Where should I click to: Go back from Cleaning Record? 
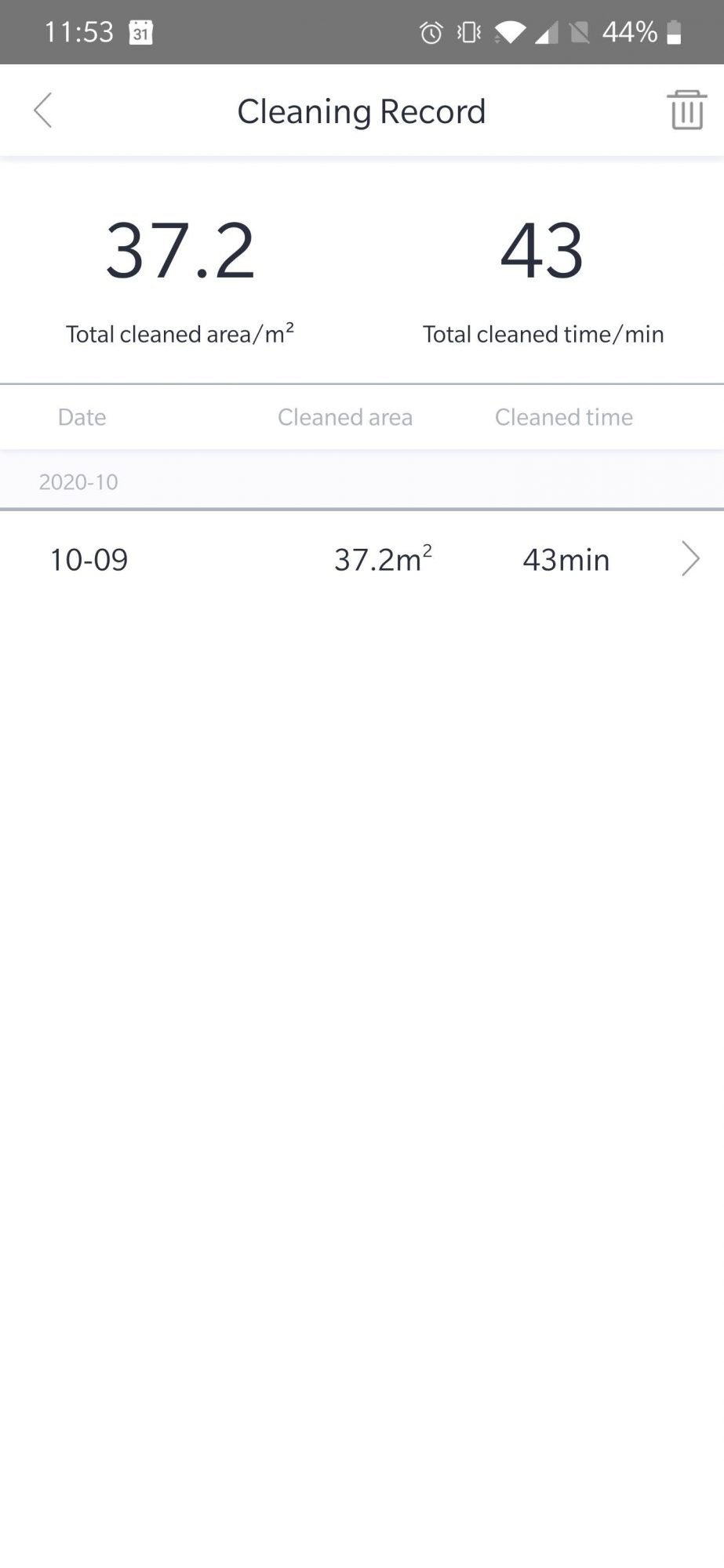43,110
